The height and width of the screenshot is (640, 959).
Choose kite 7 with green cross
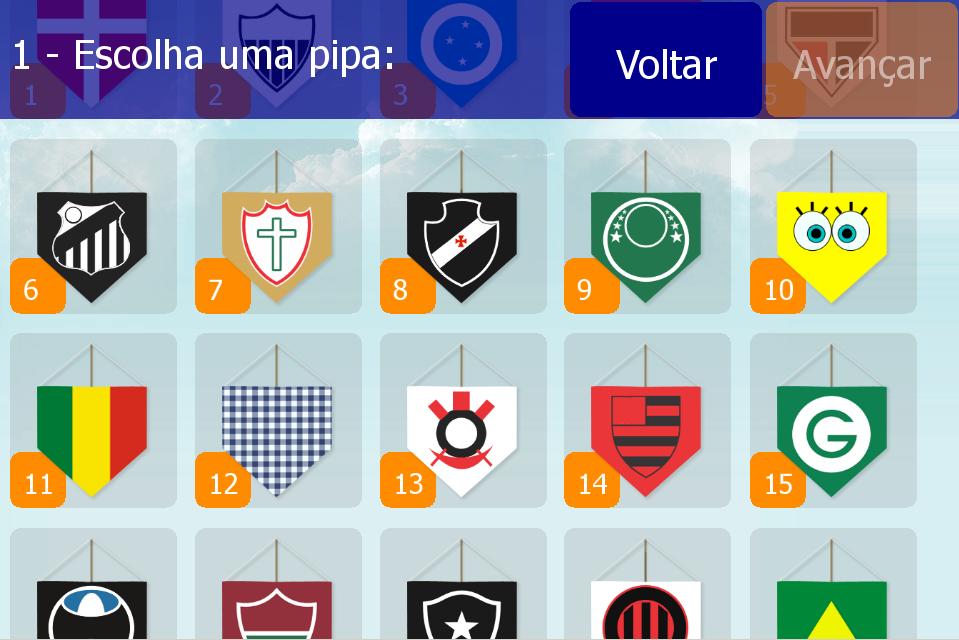click(x=277, y=227)
